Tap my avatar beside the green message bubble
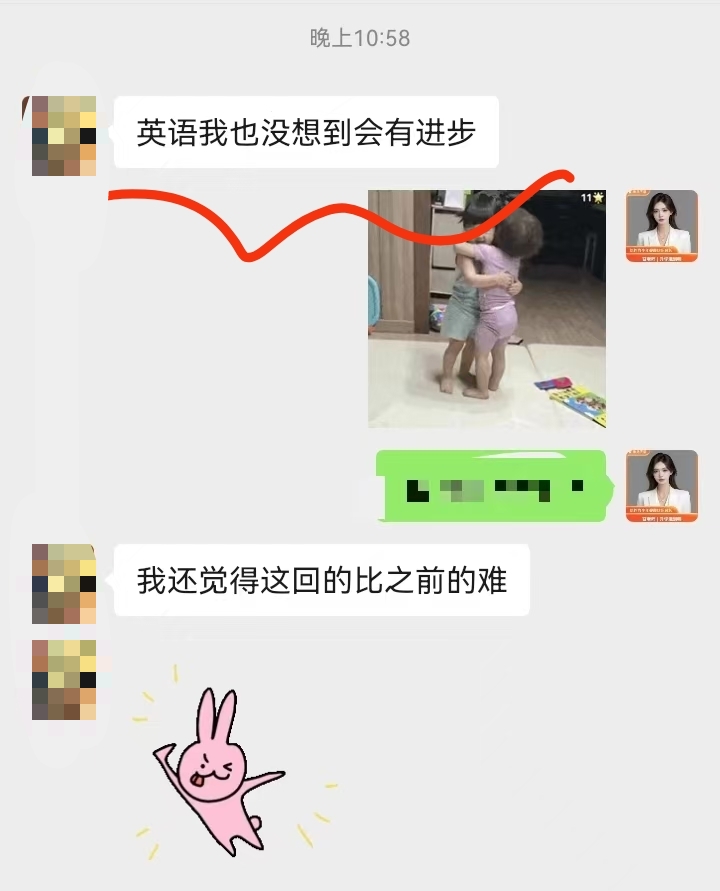Image resolution: width=720 pixels, height=891 pixels. (x=662, y=486)
